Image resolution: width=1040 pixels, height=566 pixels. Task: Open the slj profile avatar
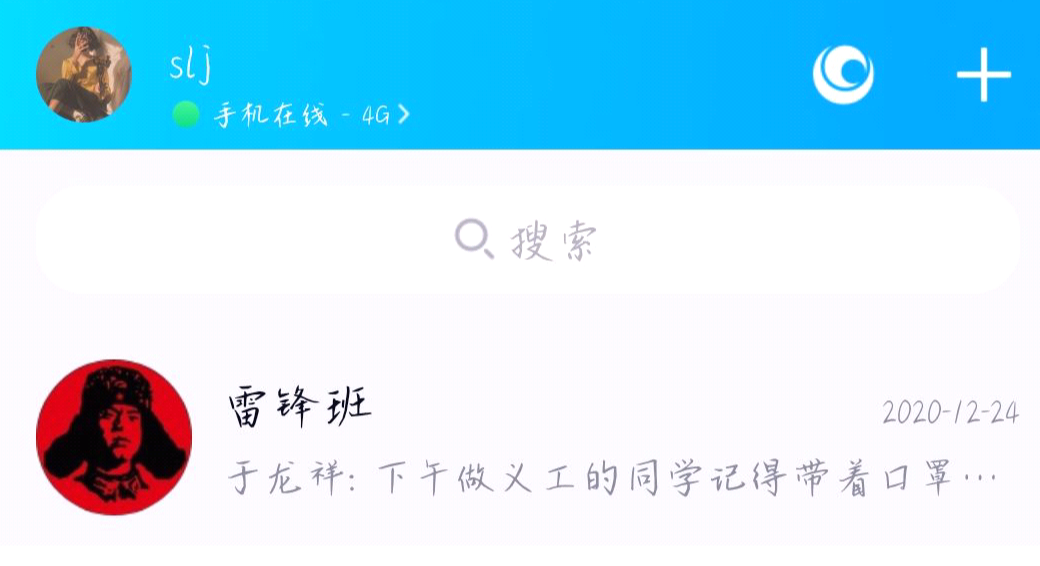[x=83, y=75]
